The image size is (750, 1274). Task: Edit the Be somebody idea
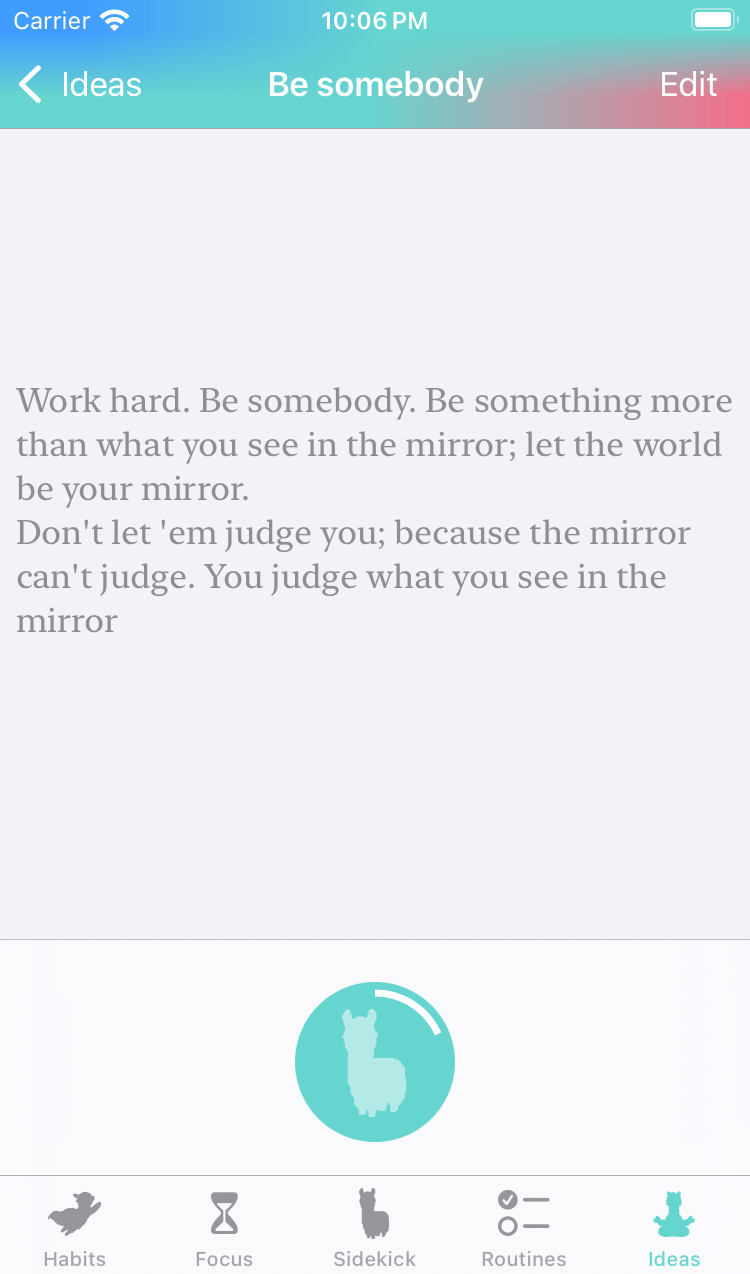688,85
